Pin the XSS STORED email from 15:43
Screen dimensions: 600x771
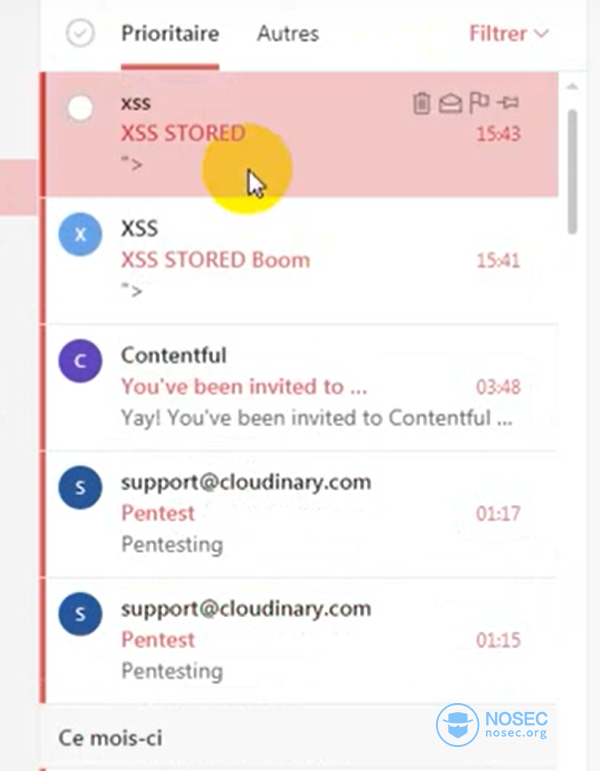tap(508, 103)
